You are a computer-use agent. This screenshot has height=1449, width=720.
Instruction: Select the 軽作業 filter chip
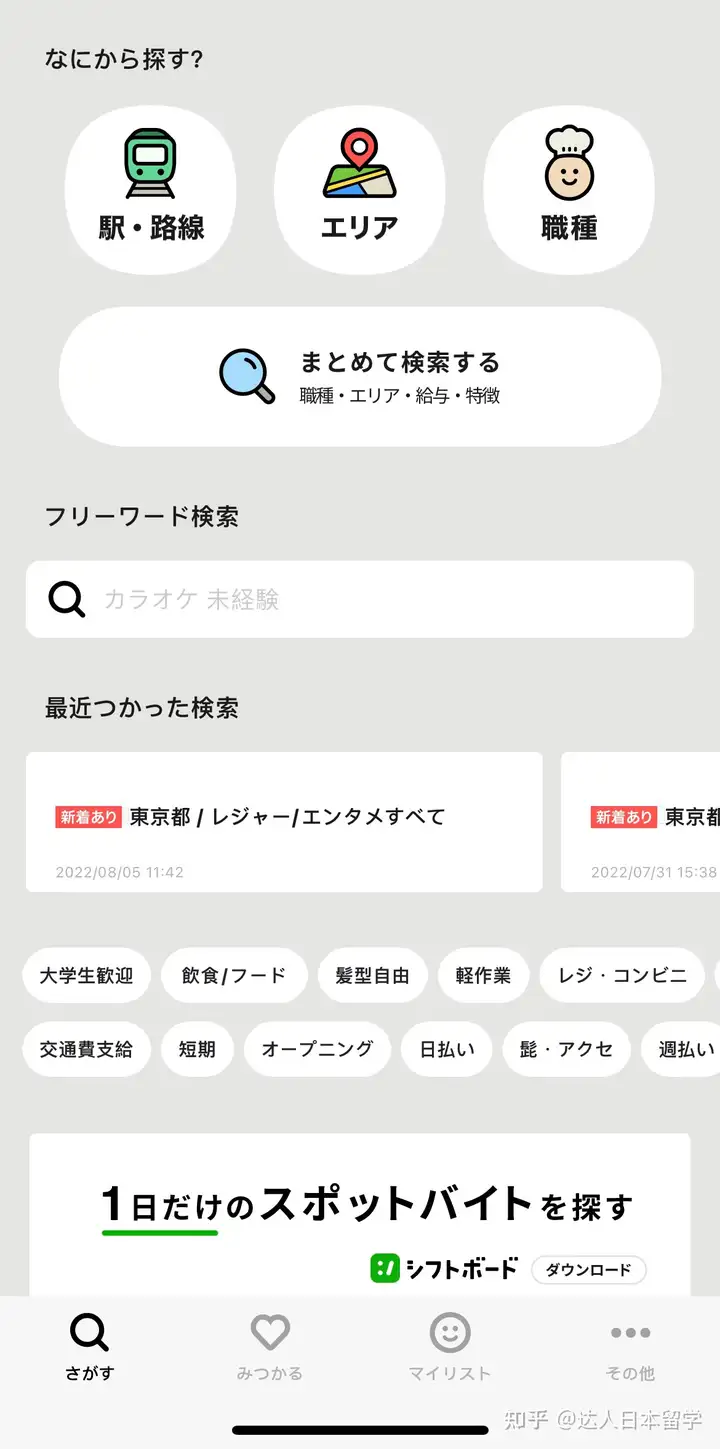click(483, 975)
